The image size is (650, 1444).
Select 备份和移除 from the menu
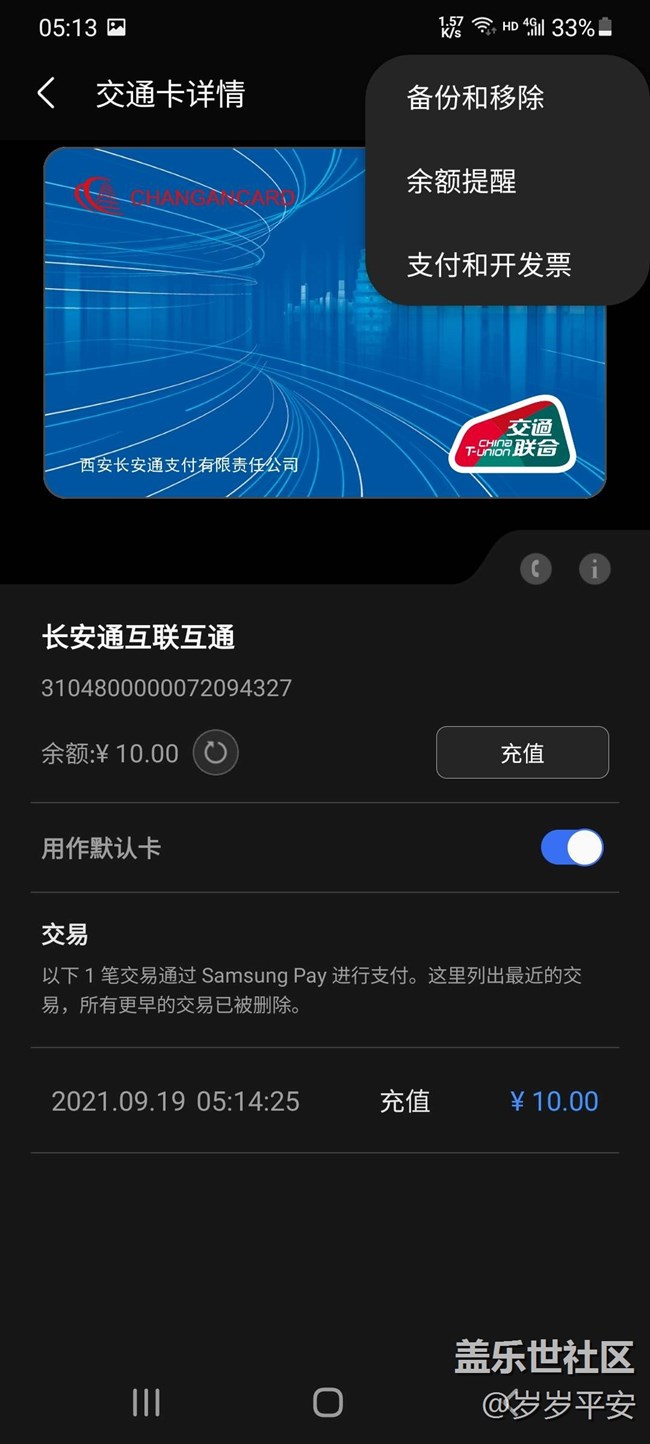click(476, 98)
